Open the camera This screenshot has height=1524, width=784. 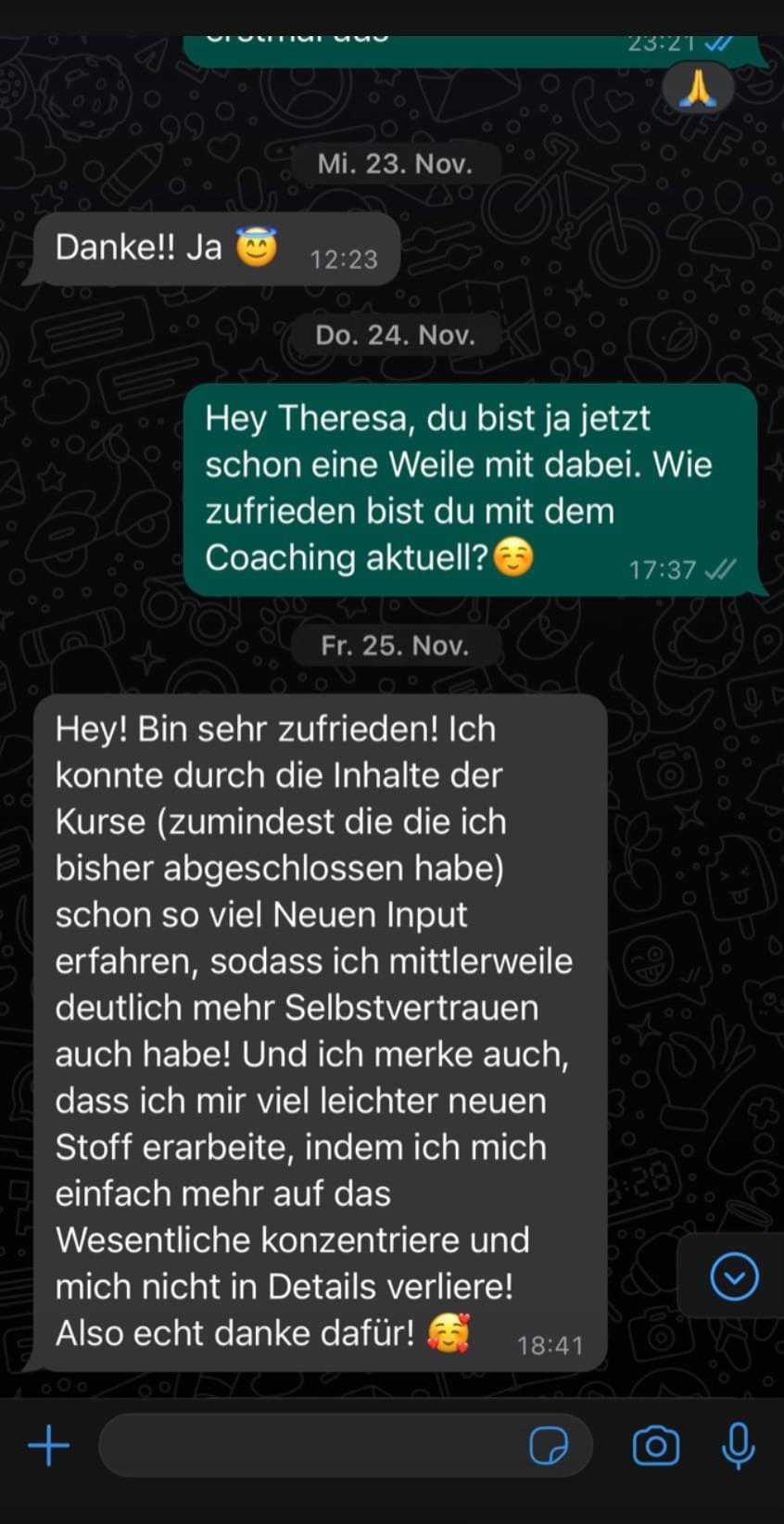point(655,1445)
